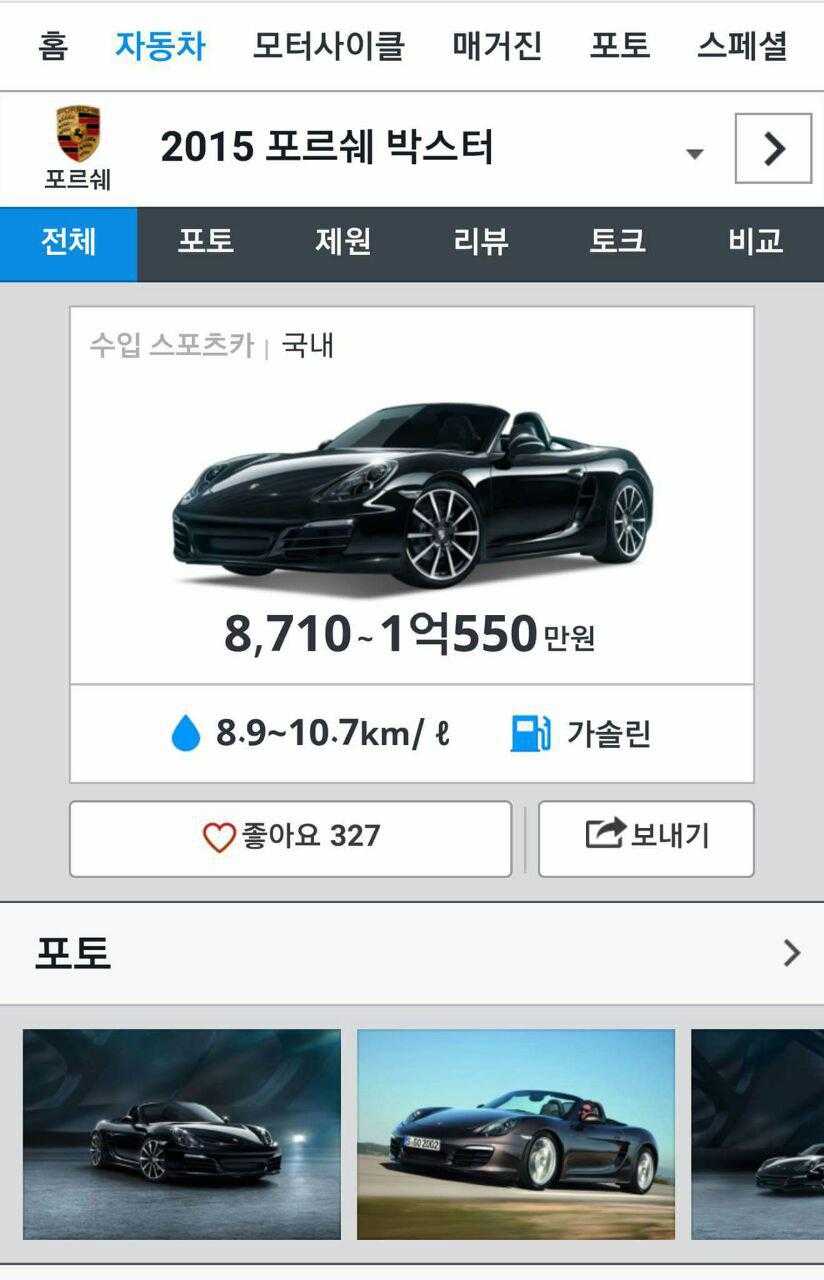Tap the next-model arrow button

[x=773, y=149]
